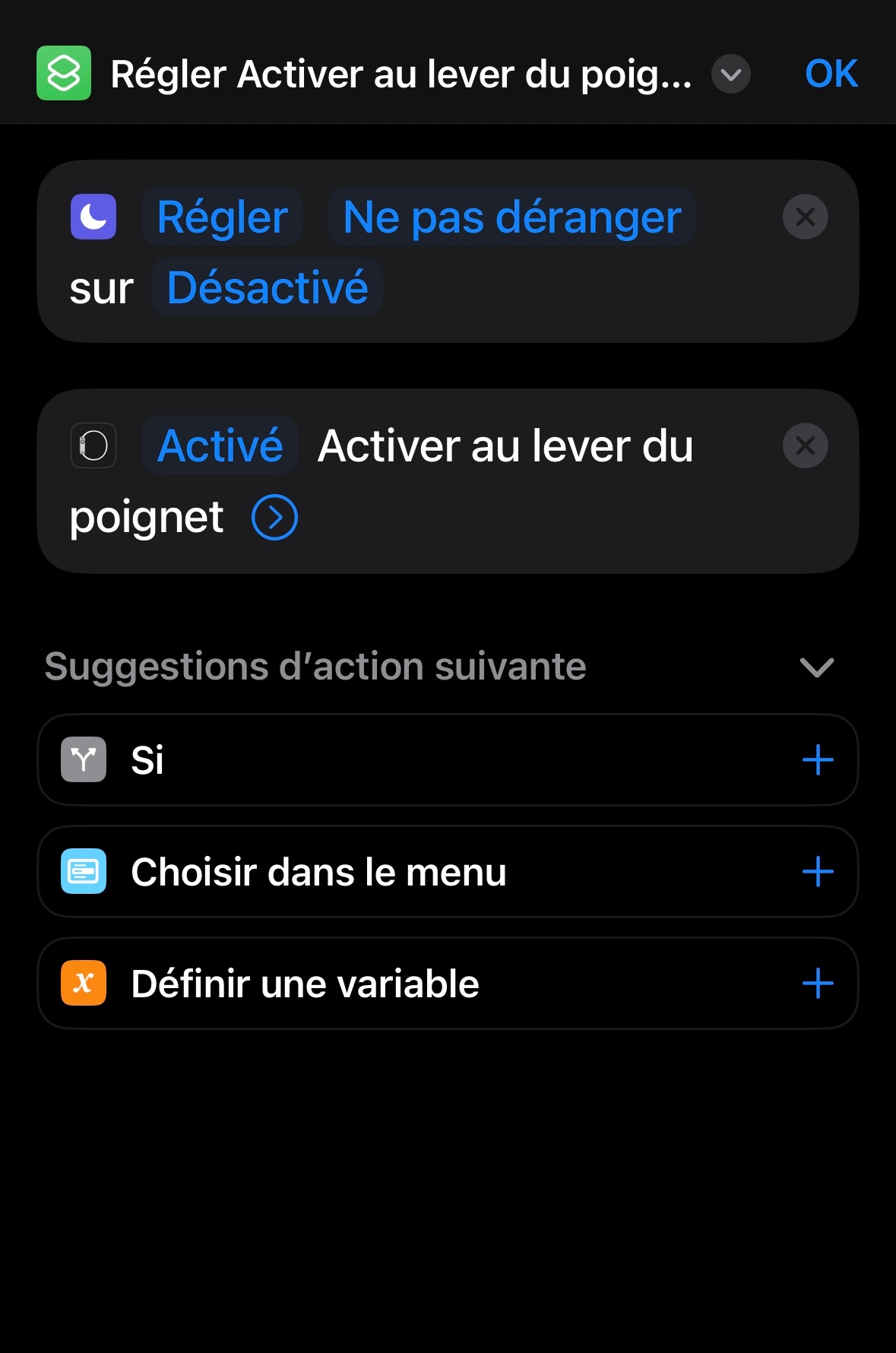896x1353 pixels.
Task: Change the Désactivé state value
Action: coord(267,288)
